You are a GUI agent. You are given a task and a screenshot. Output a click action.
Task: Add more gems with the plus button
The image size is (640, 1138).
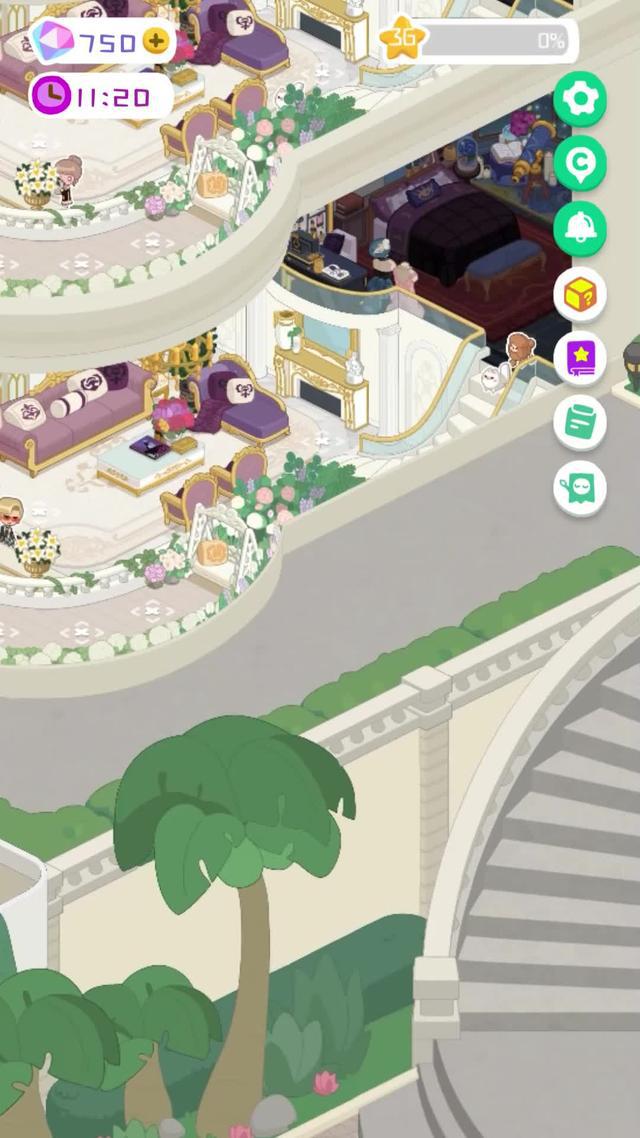(156, 41)
